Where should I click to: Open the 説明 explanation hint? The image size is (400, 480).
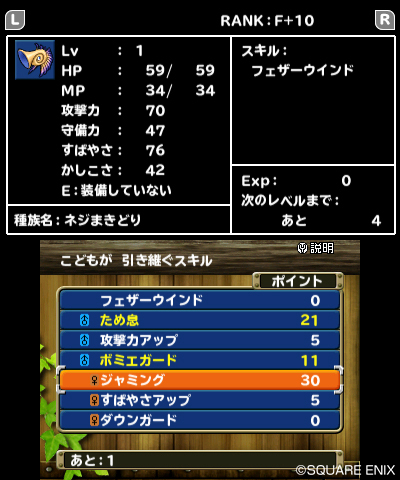315,248
